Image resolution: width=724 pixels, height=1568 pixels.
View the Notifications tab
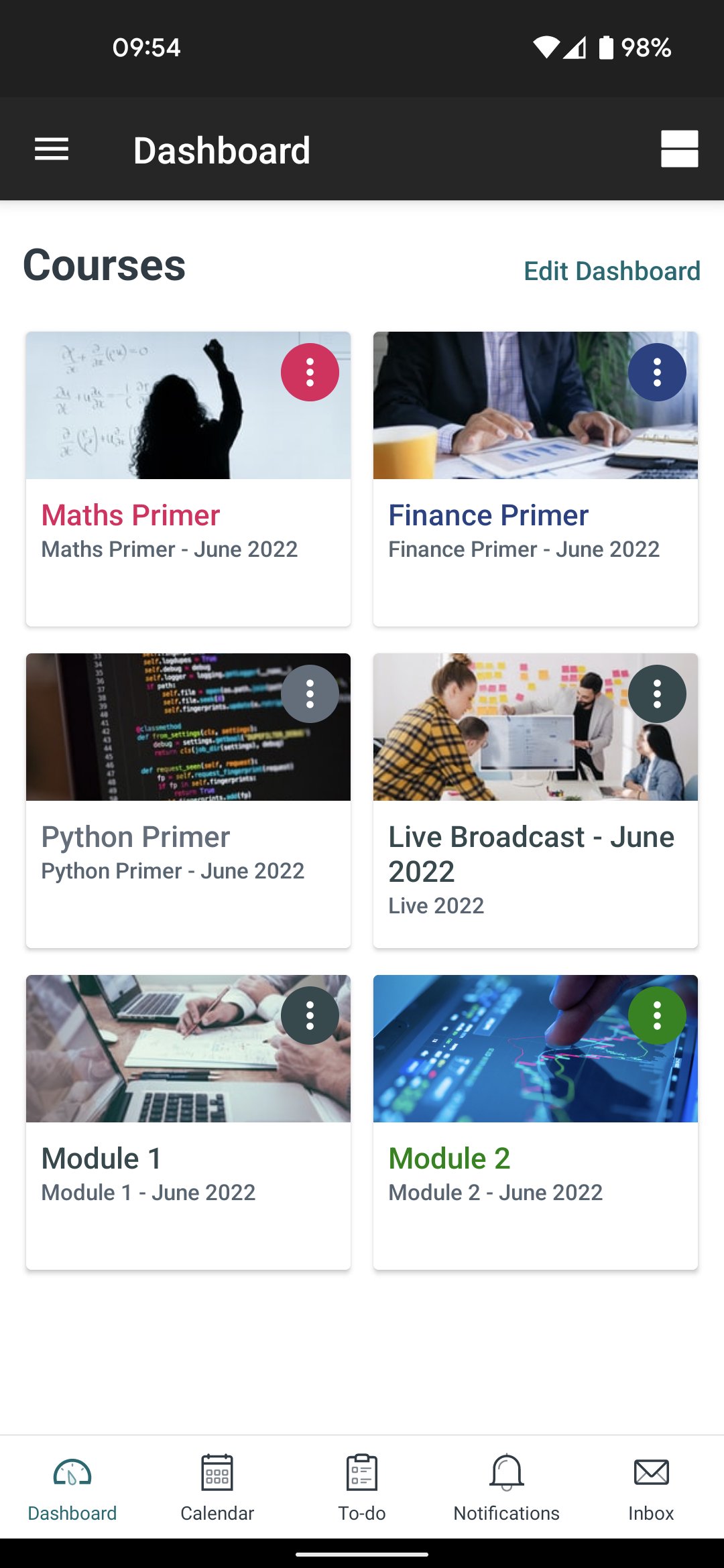(x=507, y=1488)
